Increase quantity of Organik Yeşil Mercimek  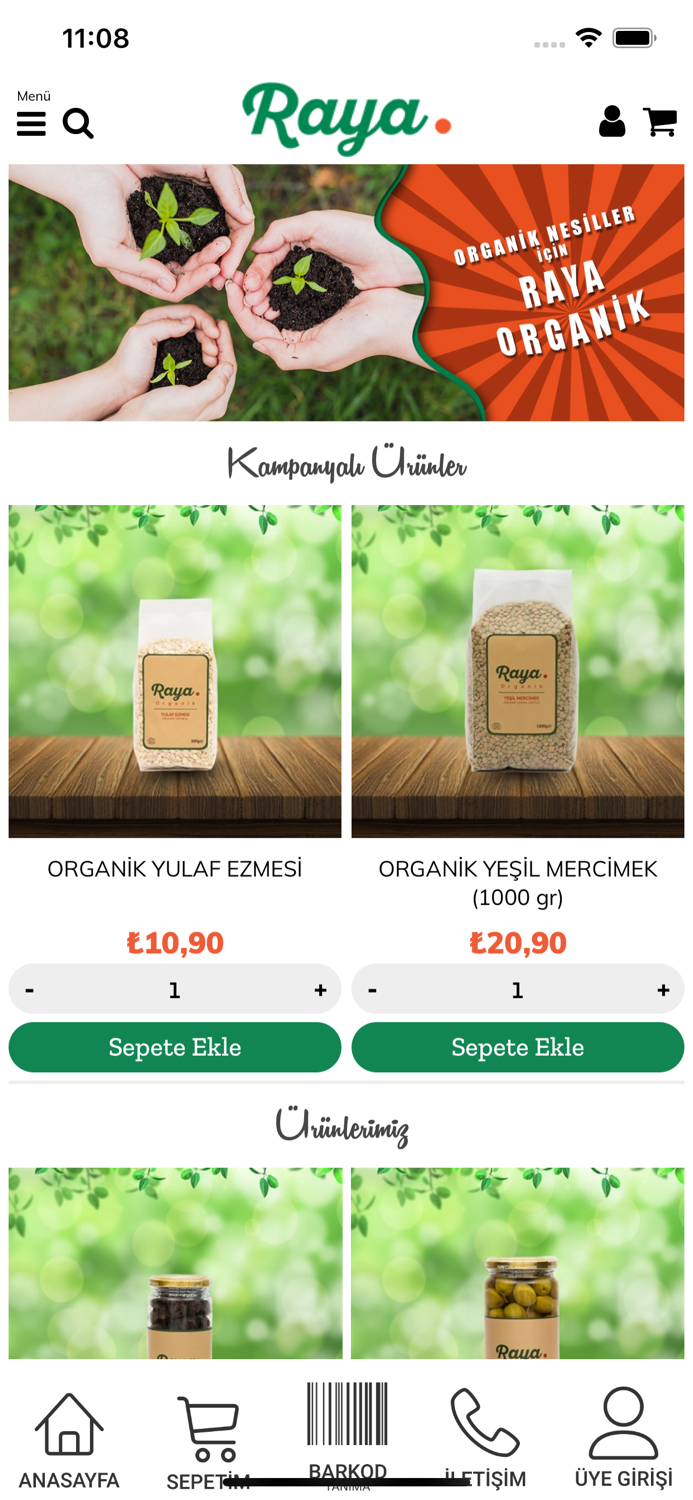pyautogui.click(x=663, y=990)
